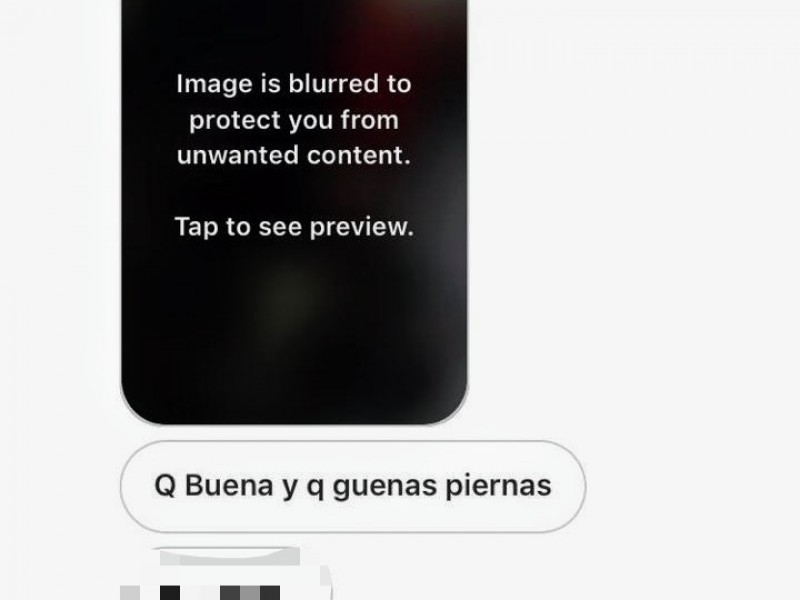Screen dimensions: 800x600
Task: Reveal the blurred image preview
Action: point(293,227)
